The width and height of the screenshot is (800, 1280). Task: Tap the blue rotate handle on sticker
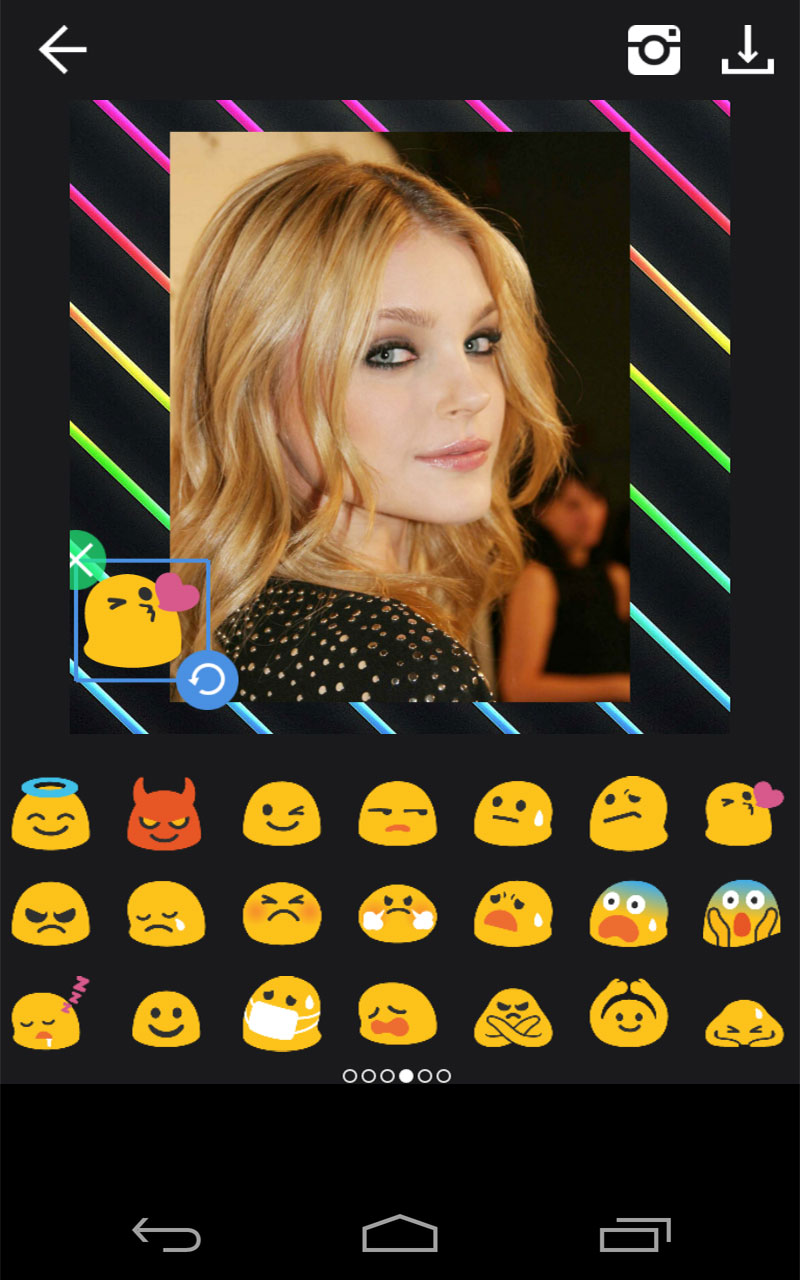coord(207,681)
